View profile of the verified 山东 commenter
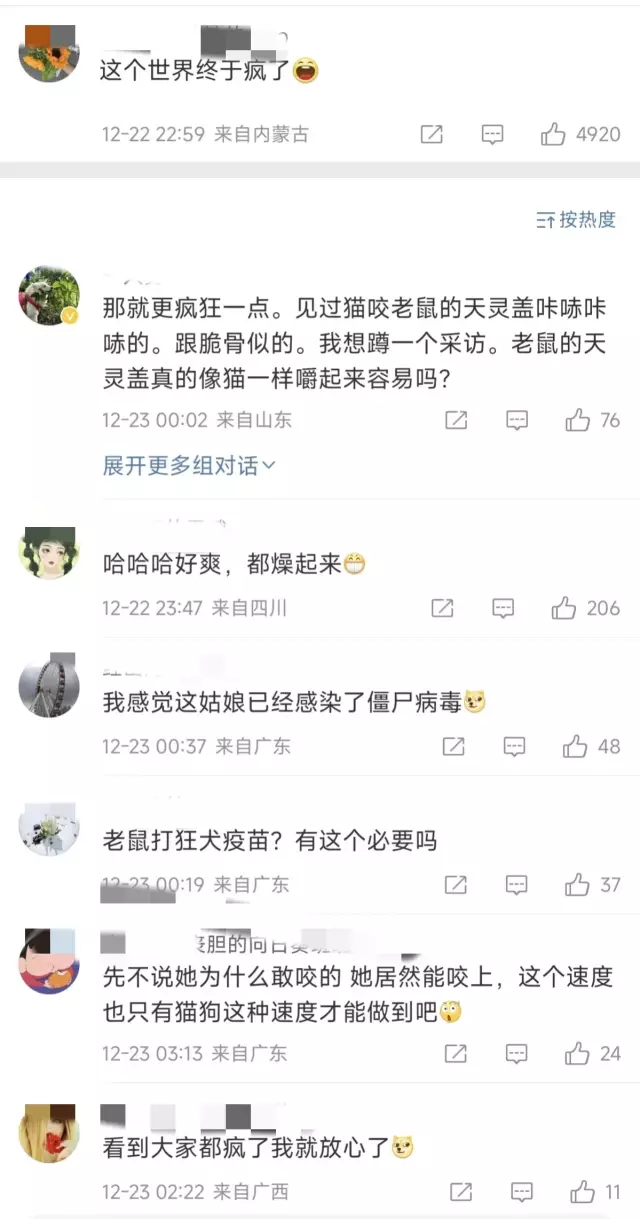Viewport: 640px width, 1219px height. [49, 296]
